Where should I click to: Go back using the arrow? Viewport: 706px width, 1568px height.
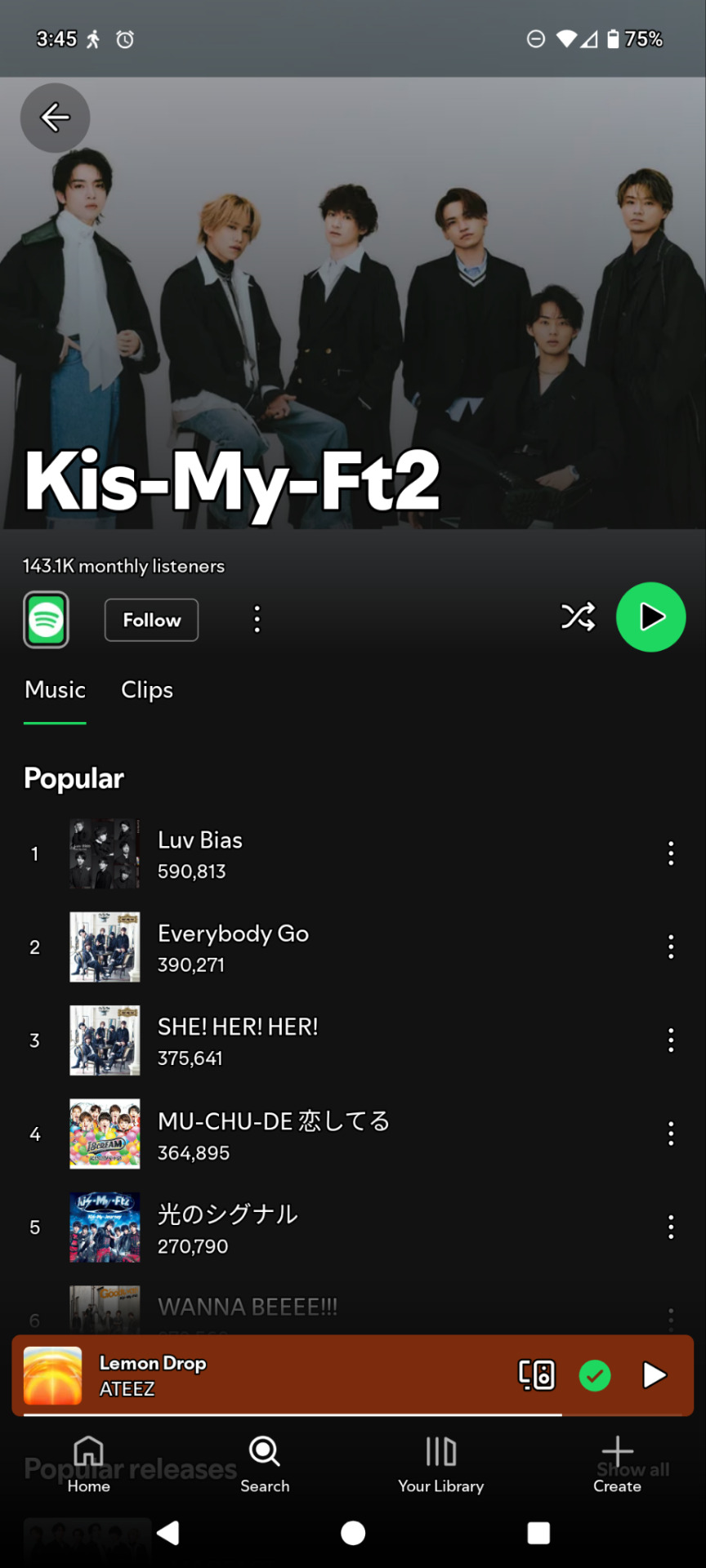tap(55, 118)
